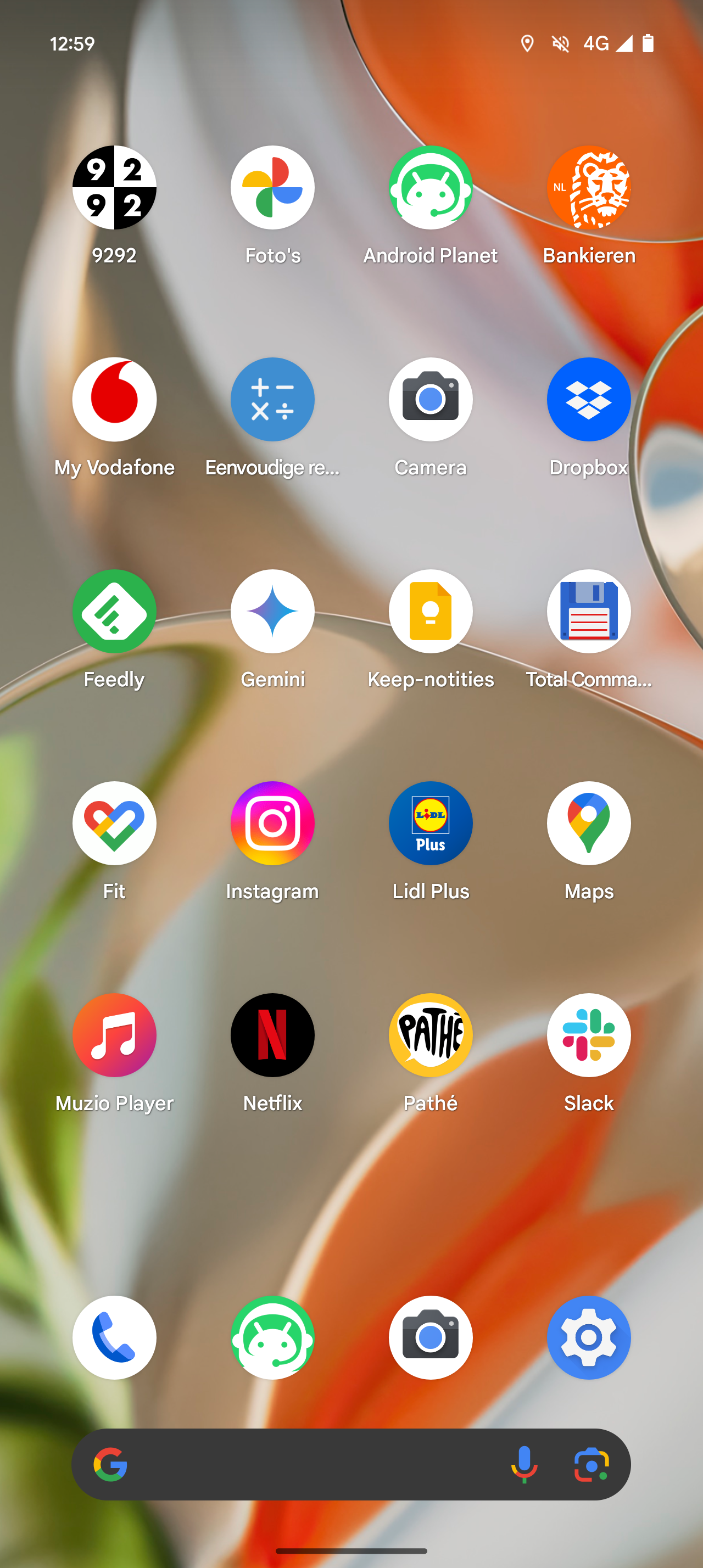The width and height of the screenshot is (703, 1568).
Task: Open the 9292 app
Action: pyautogui.click(x=114, y=187)
